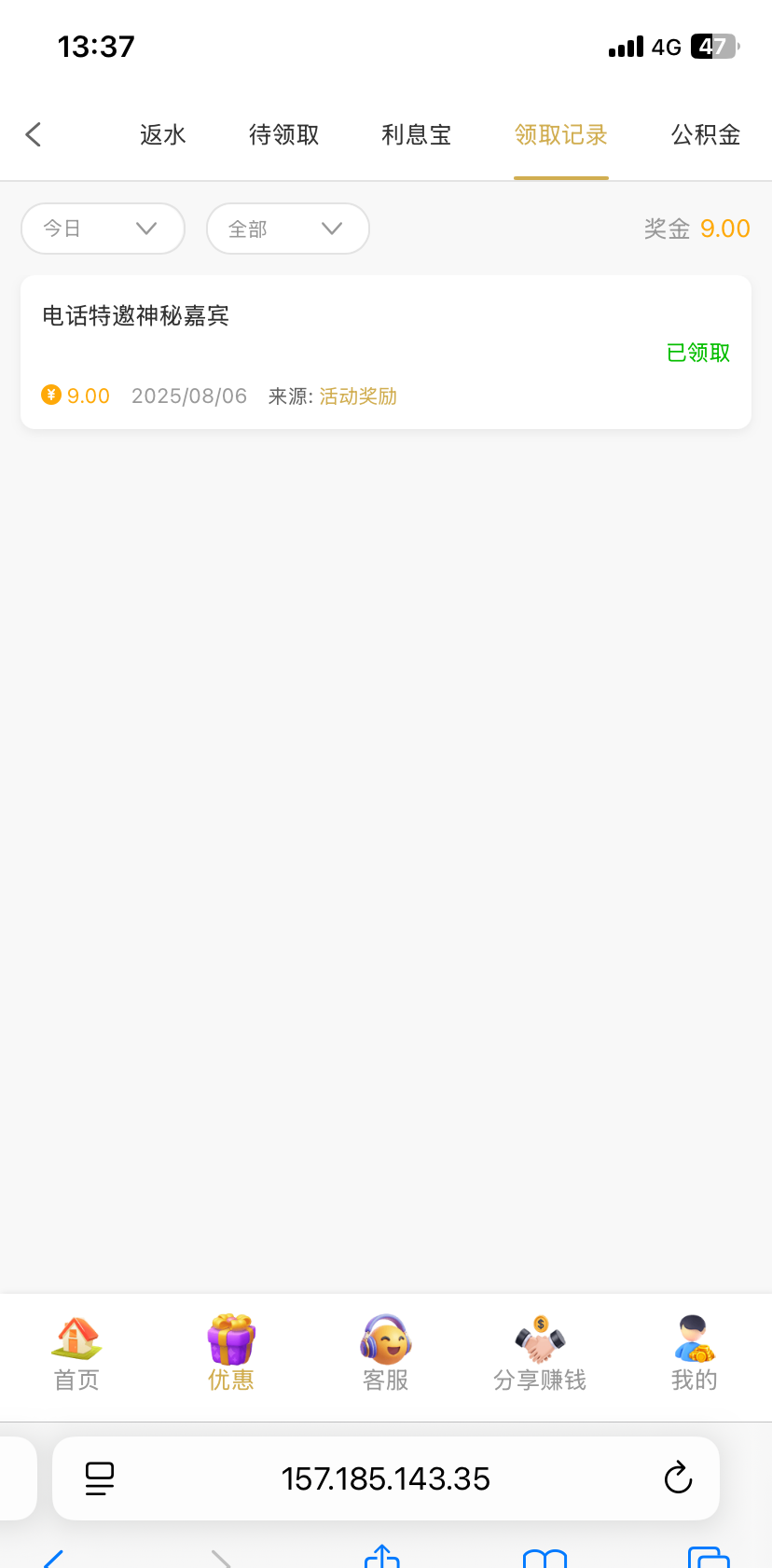Viewport: 772px width, 1568px height.
Task: Open the 利息宝 tab
Action: (416, 135)
